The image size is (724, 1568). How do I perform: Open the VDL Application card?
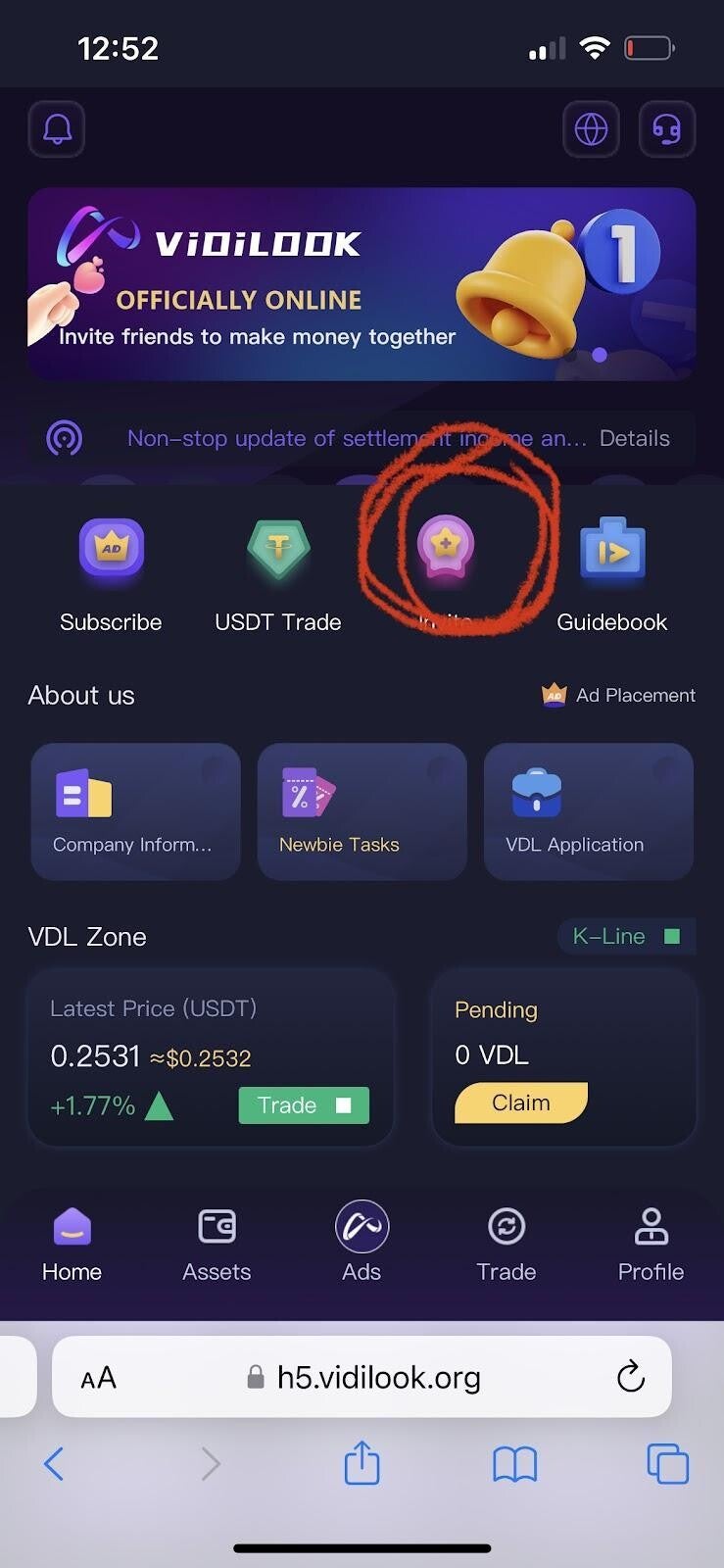(x=588, y=811)
